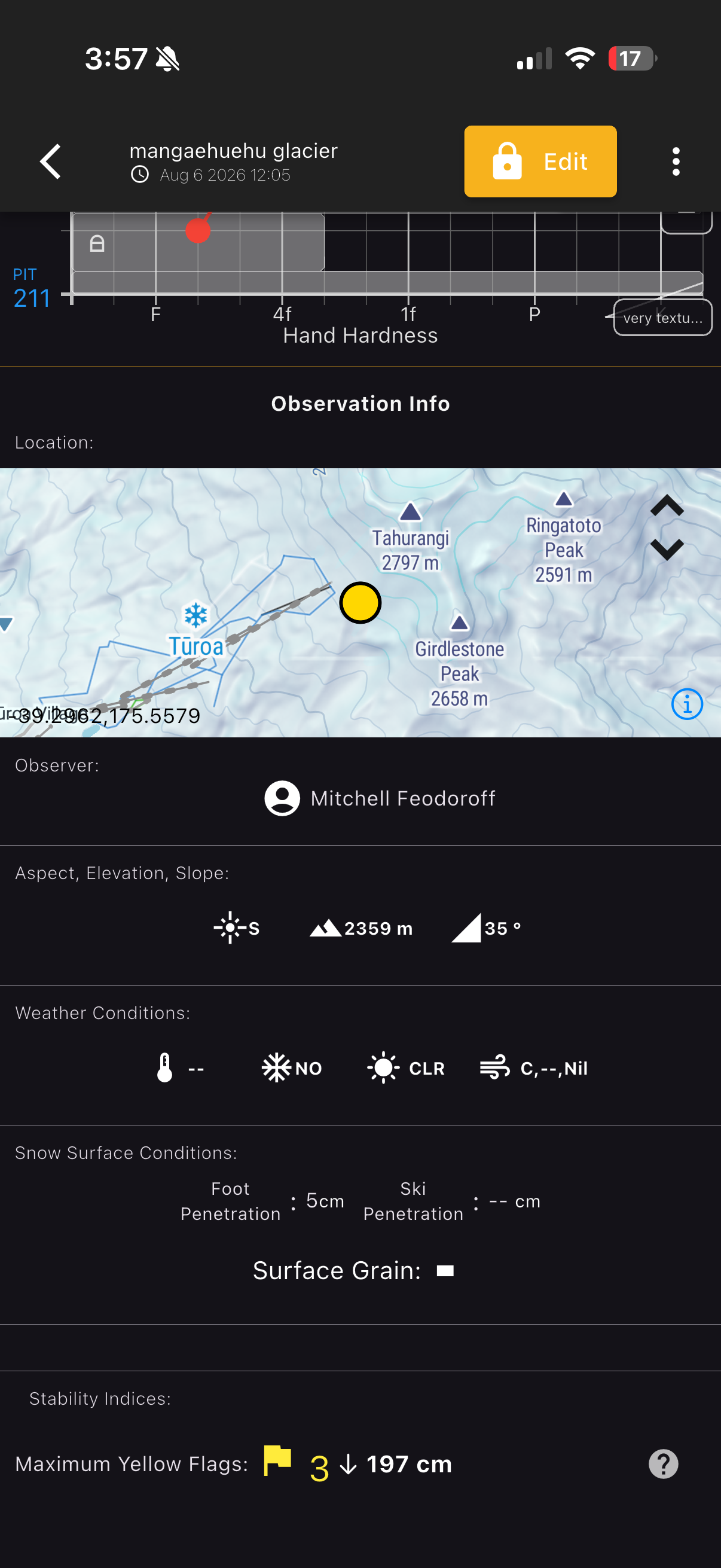Collapse the map with the down chevron
The height and width of the screenshot is (1568, 721).
667,549
